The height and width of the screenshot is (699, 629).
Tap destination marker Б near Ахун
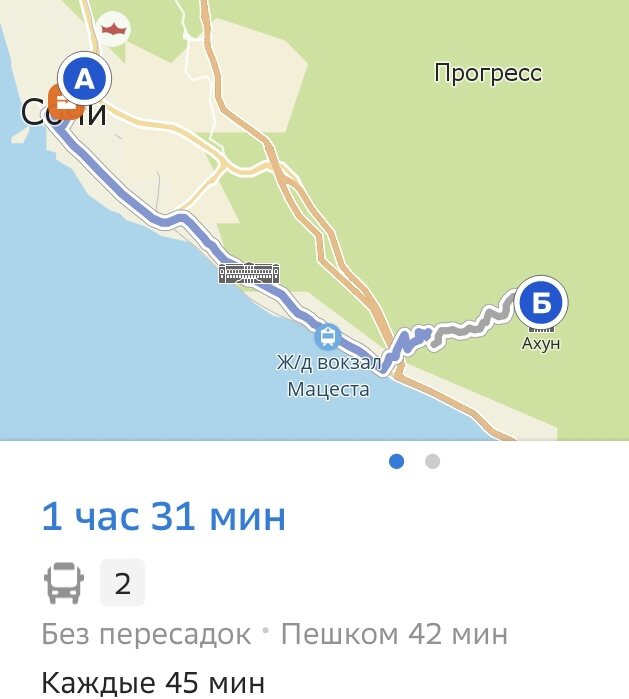541,302
